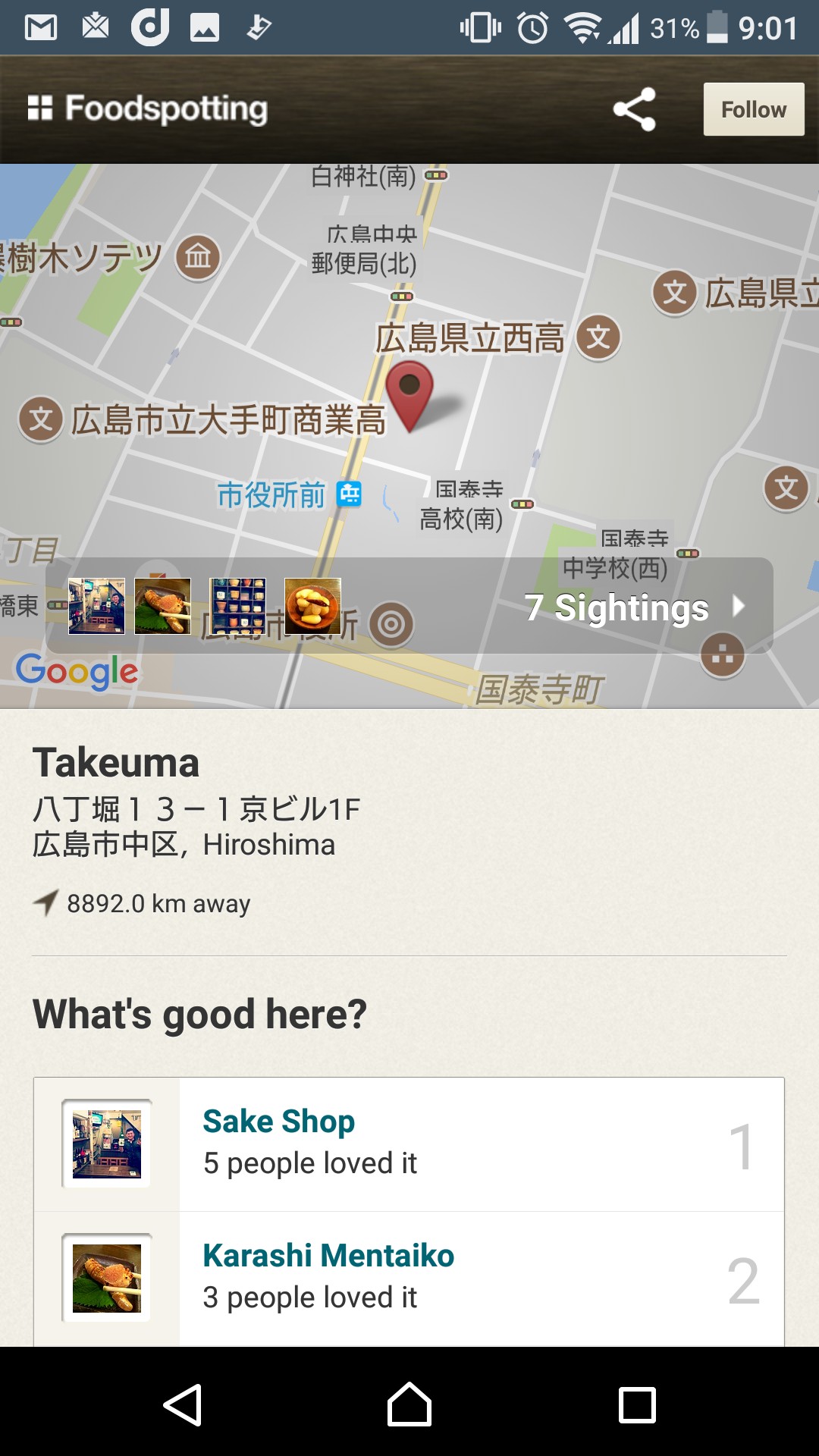Tap the red location pin on map

[x=409, y=391]
